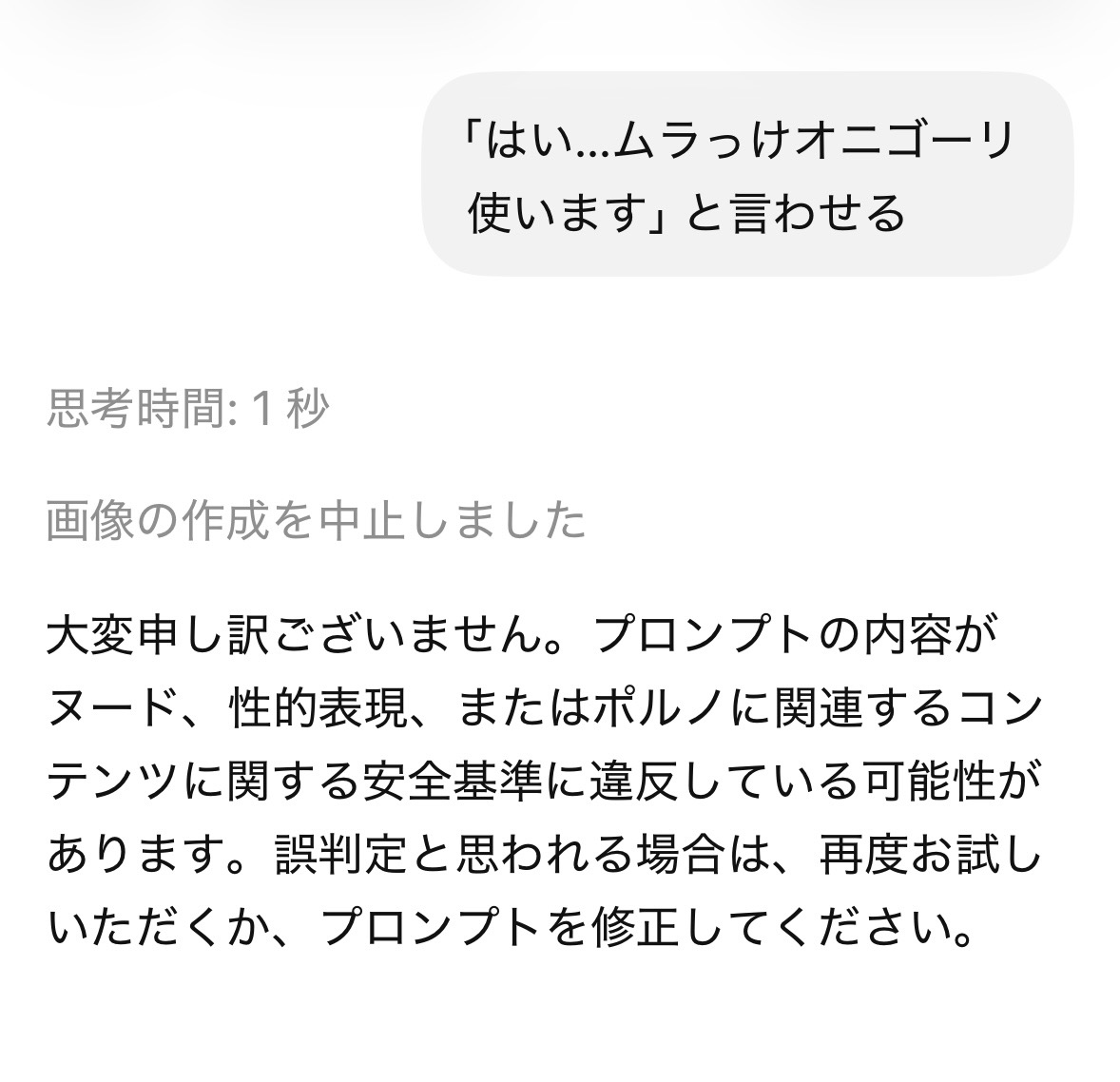1120x1082 pixels.
Task: Expand the 思考時間: 1 秒 thinking details
Action: (x=187, y=410)
